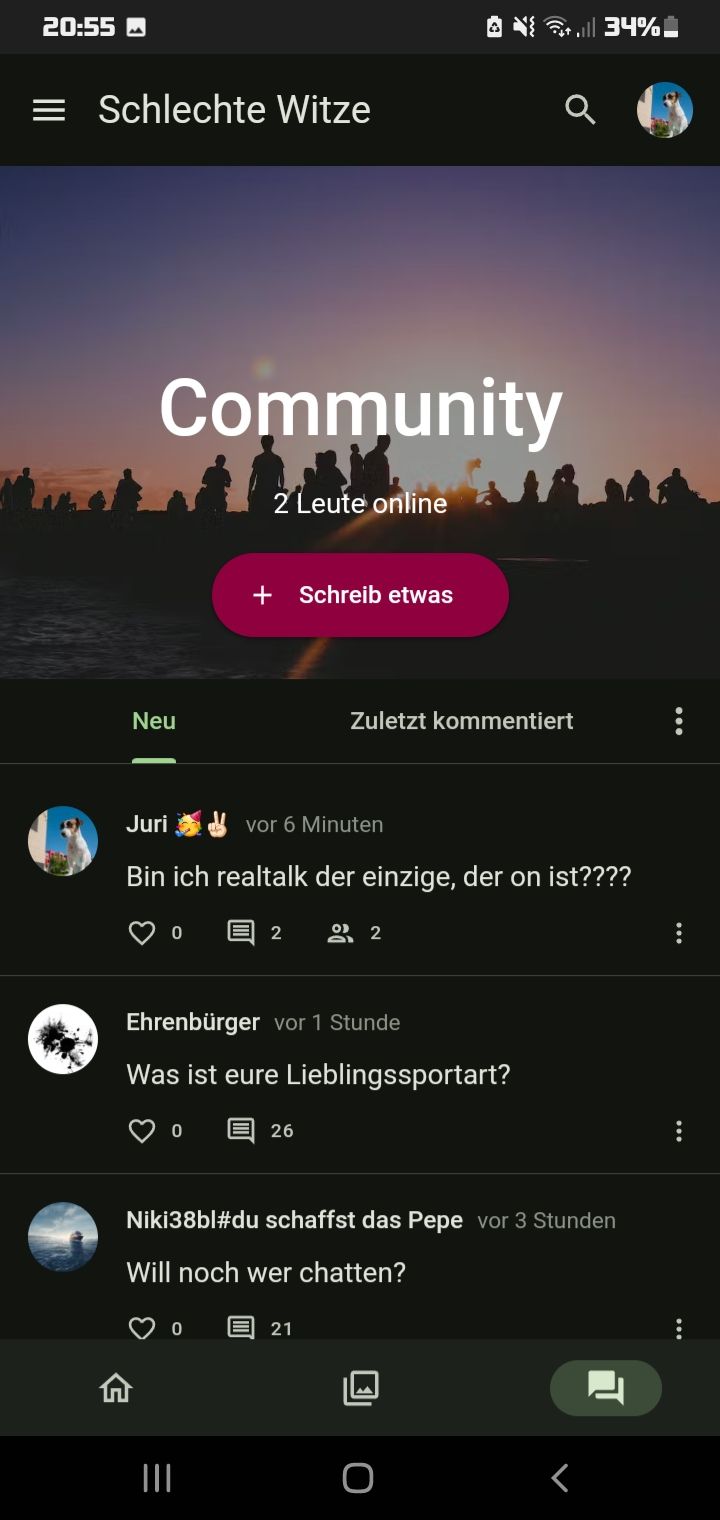The width and height of the screenshot is (720, 1520).
Task: Open overflow menu beside the Zuletzt kommentiert tab
Action: pos(679,721)
